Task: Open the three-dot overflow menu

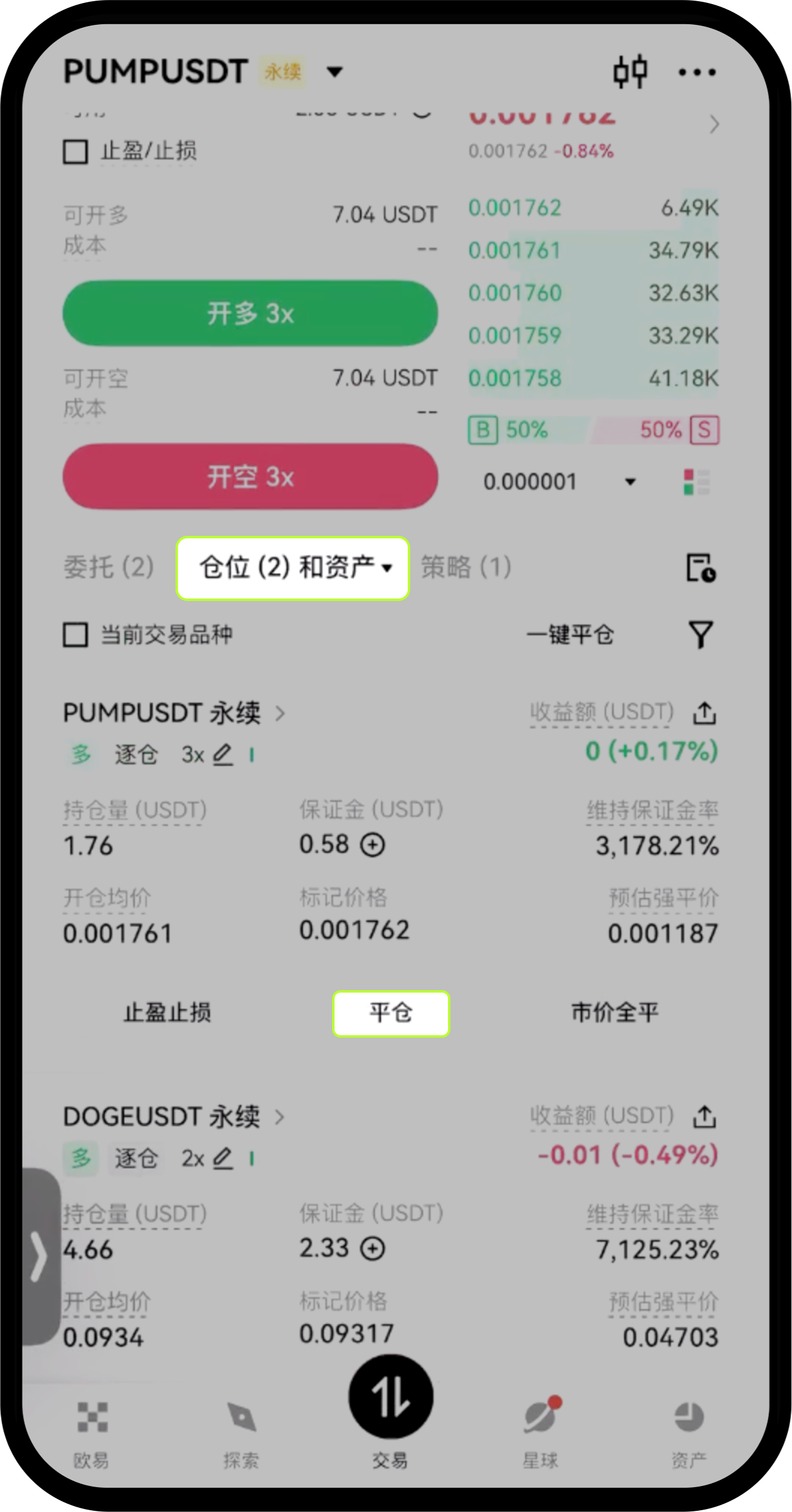Action: coord(697,73)
